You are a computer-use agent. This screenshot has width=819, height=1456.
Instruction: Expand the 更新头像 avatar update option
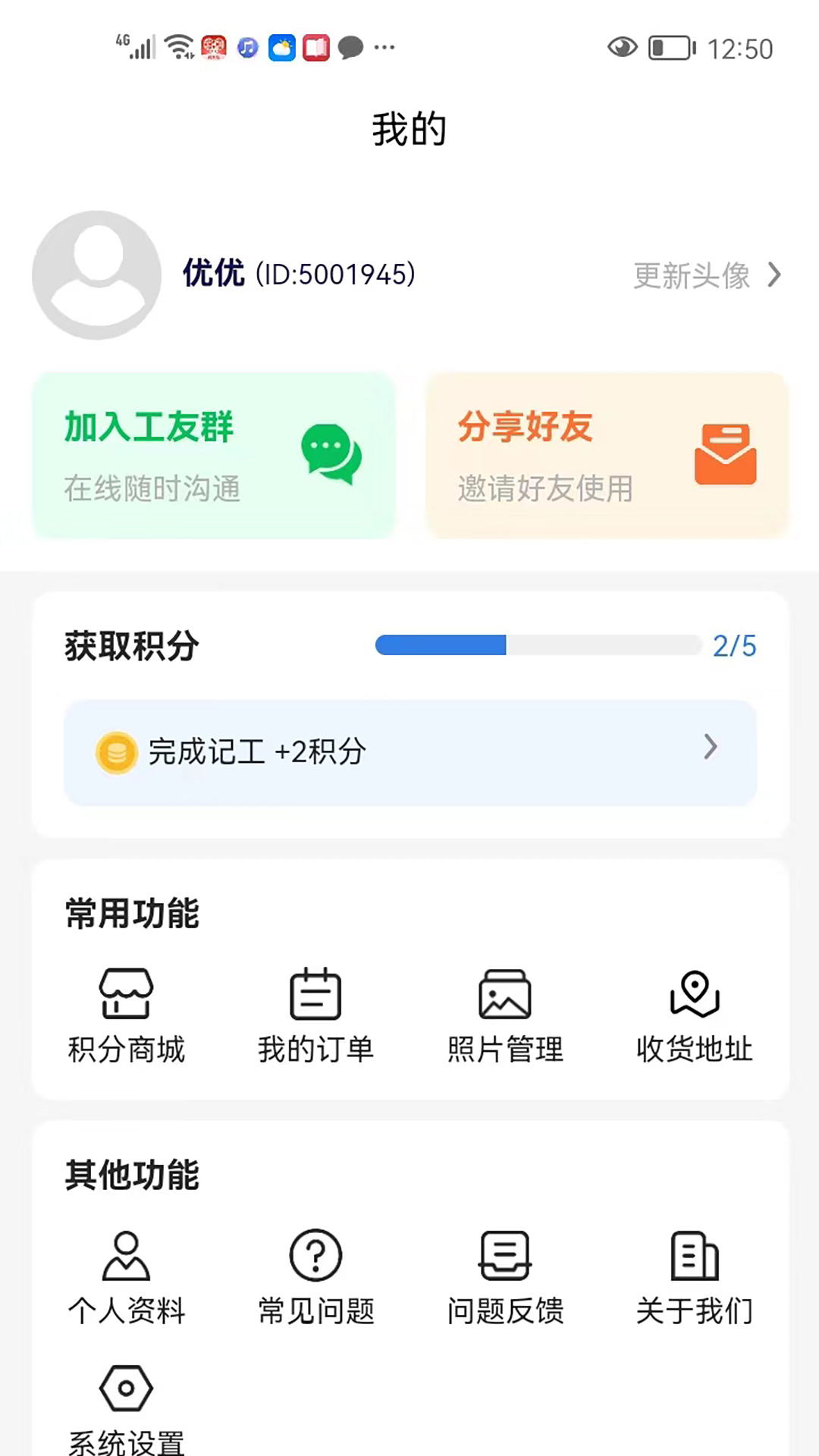coord(704,276)
